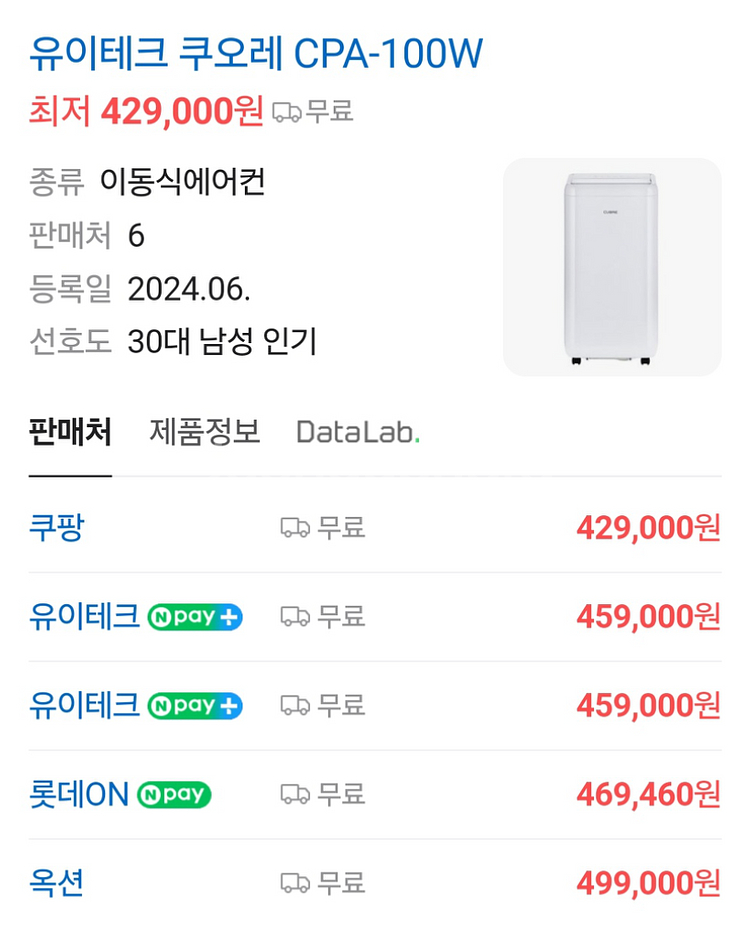Click the air conditioner product image
Viewport: 750px width, 938px height.
click(612, 265)
